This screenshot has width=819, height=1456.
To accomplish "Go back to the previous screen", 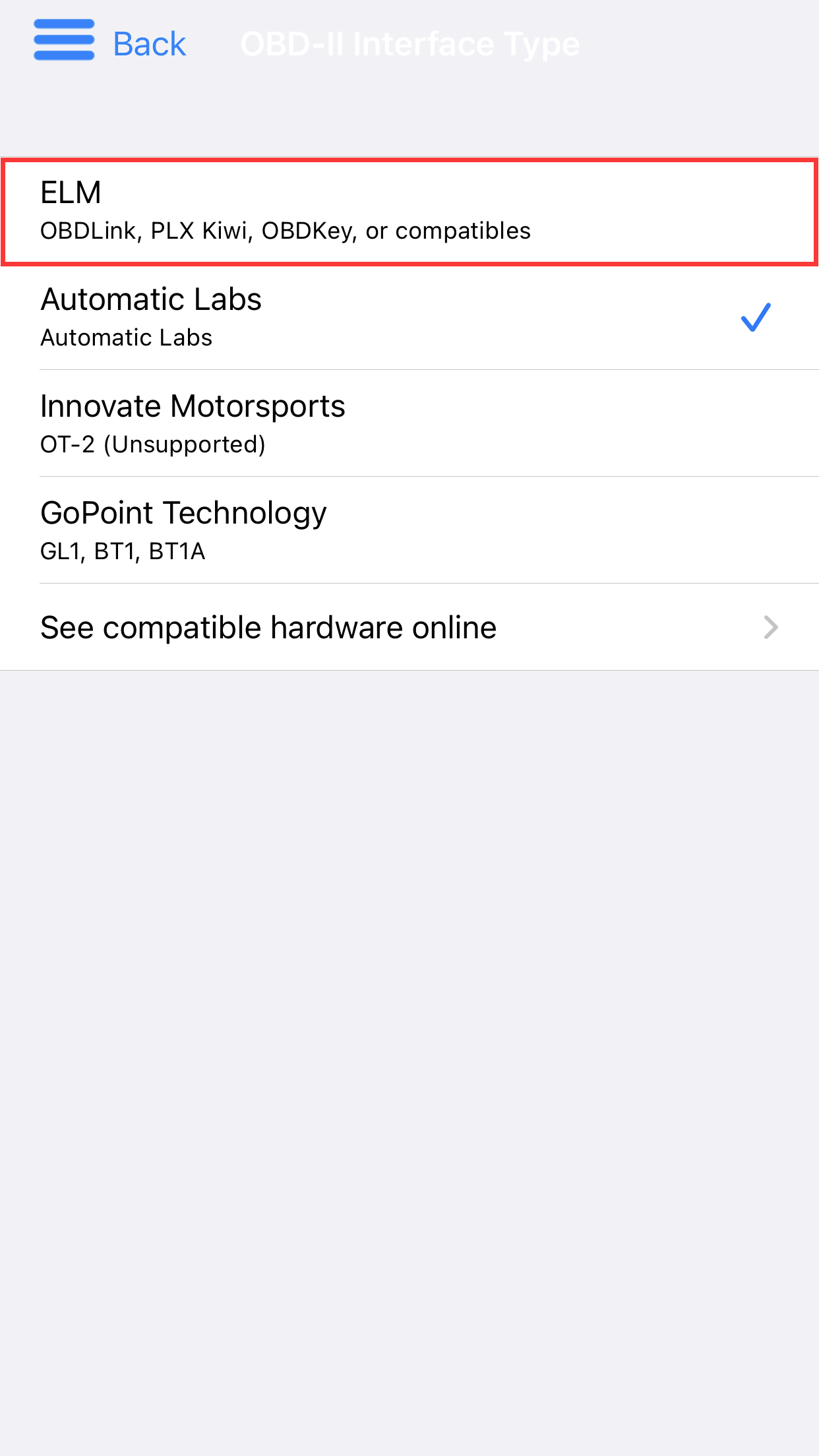I will click(x=149, y=44).
